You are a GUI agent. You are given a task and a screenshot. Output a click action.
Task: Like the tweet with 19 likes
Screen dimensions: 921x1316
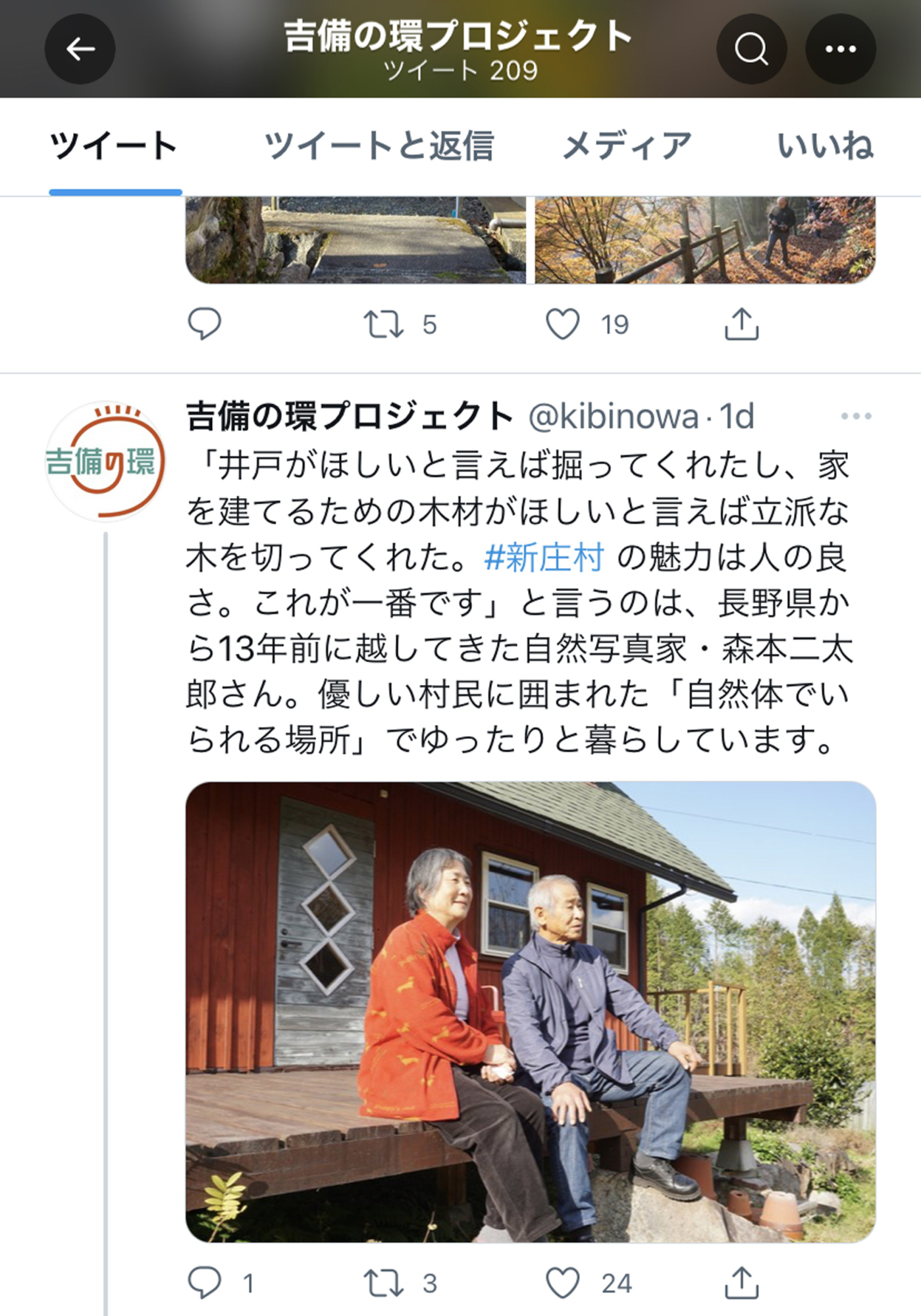click(x=563, y=324)
